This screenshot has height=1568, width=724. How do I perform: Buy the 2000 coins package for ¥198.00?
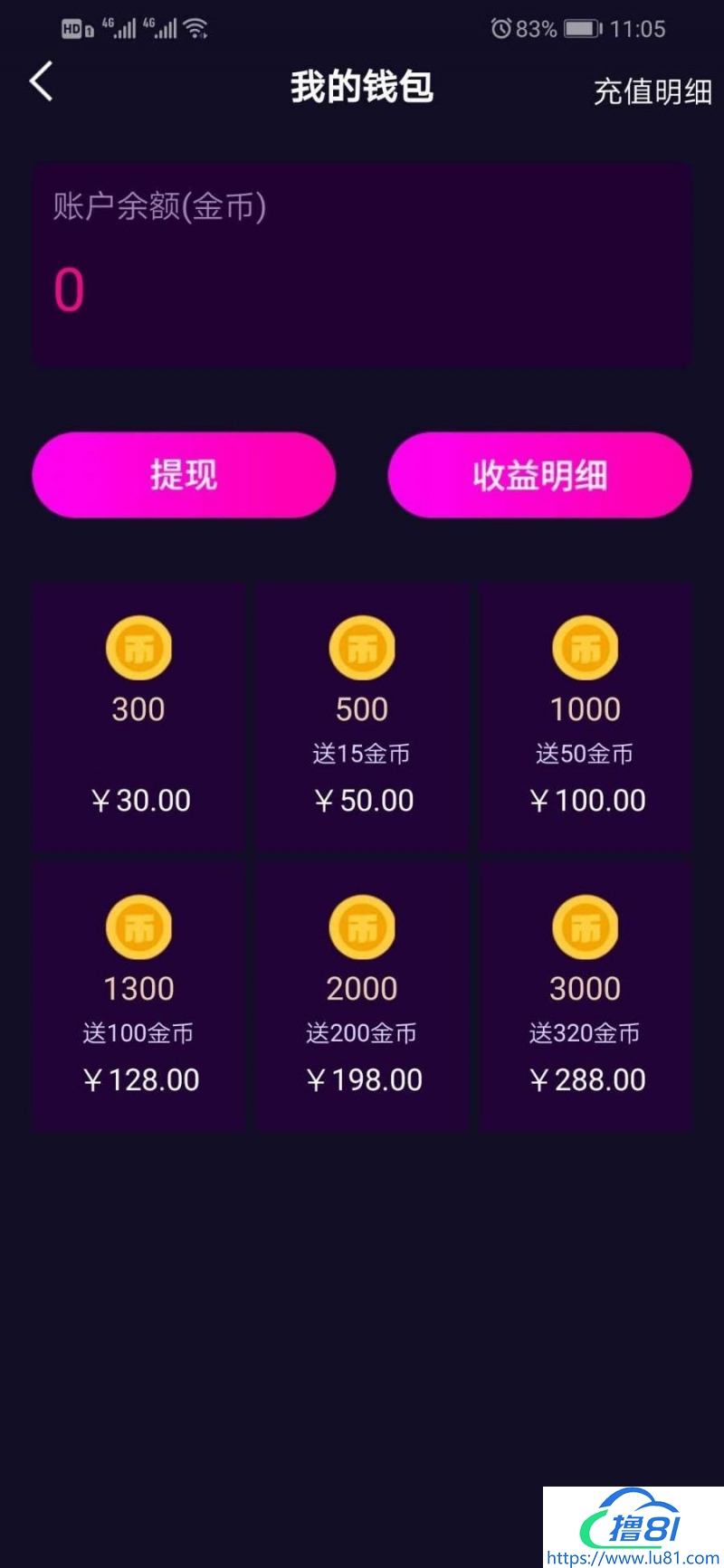tap(362, 996)
